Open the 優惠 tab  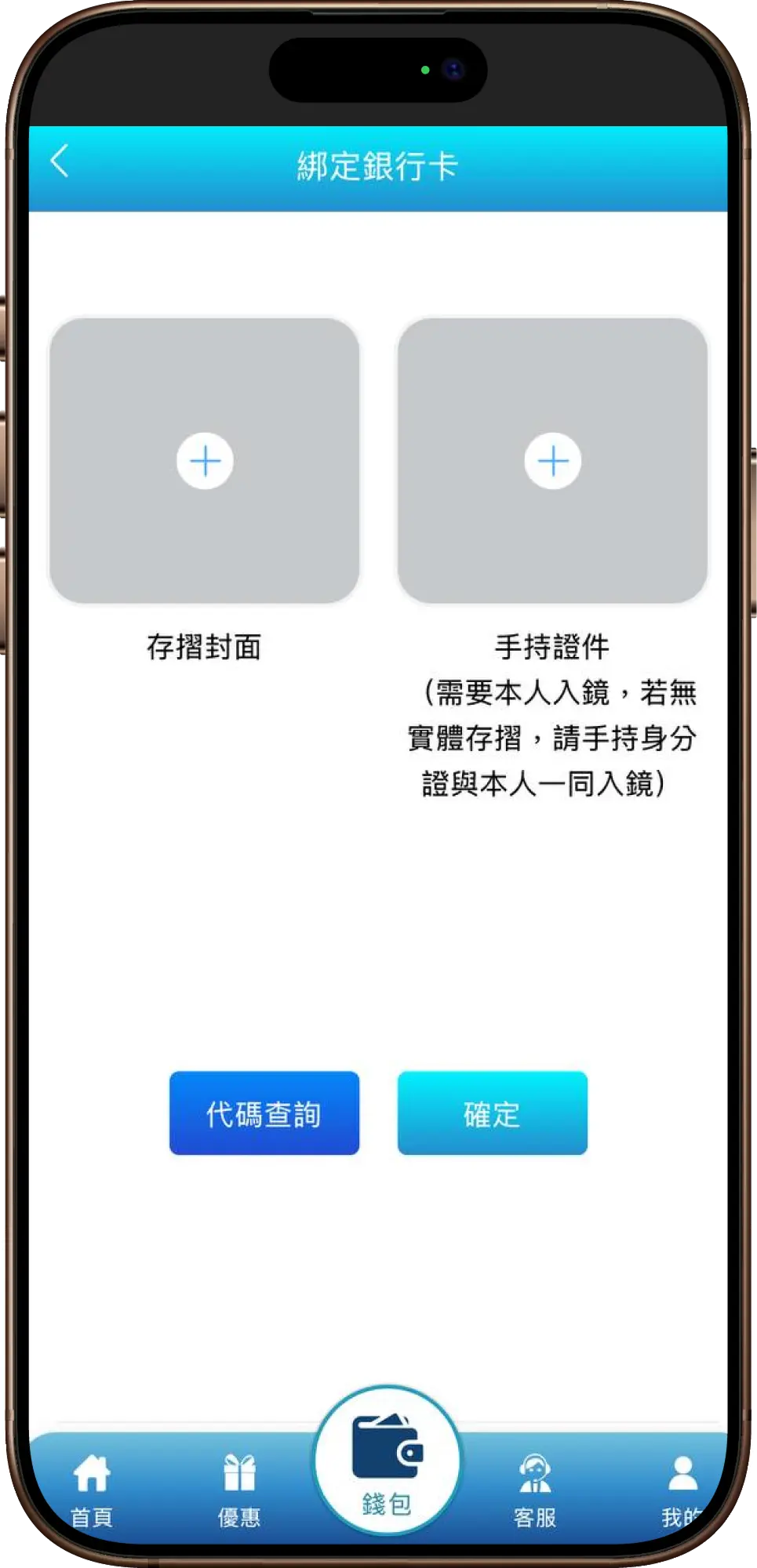click(239, 1490)
